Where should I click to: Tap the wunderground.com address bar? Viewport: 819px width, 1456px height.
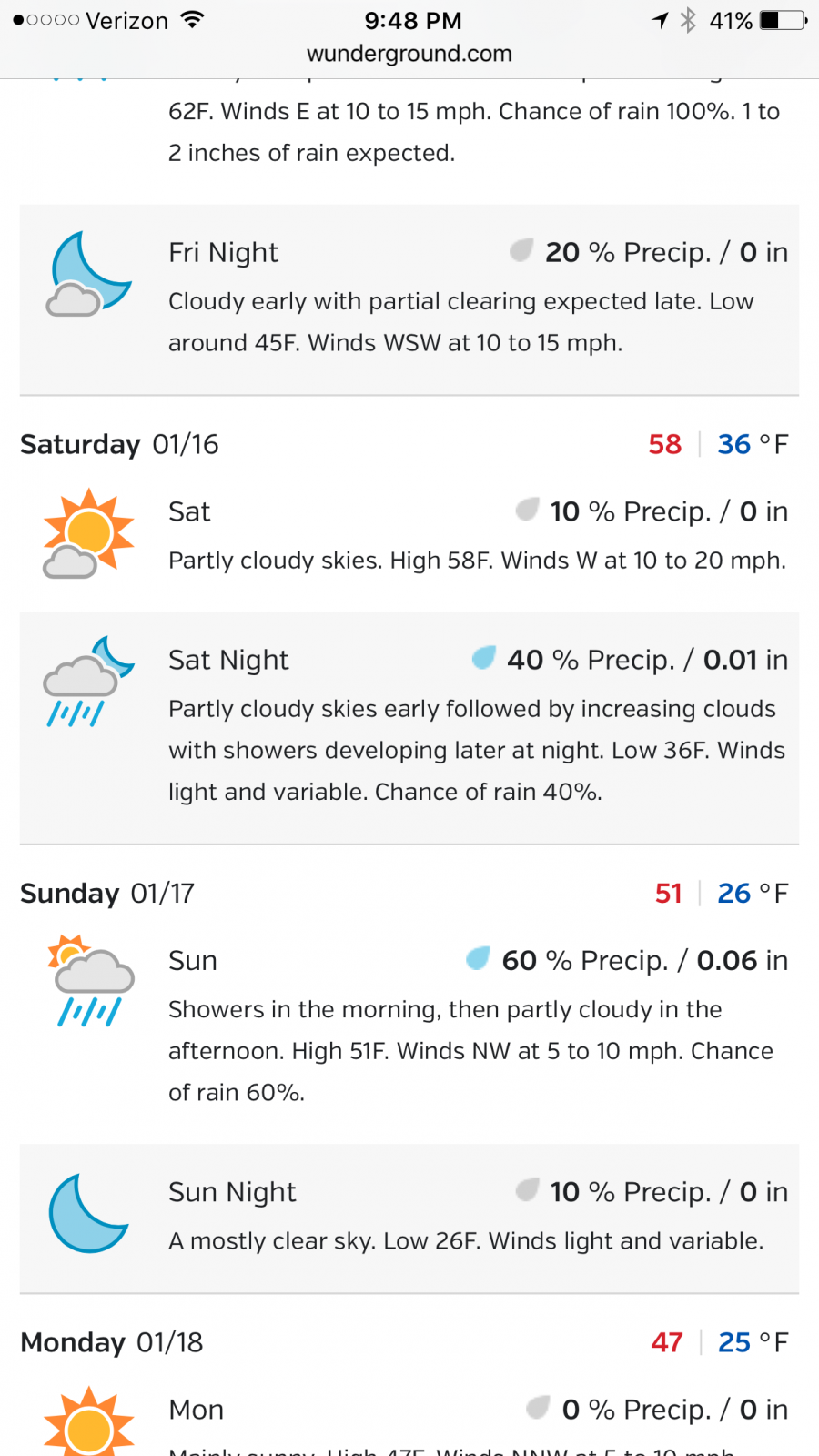coord(409,55)
